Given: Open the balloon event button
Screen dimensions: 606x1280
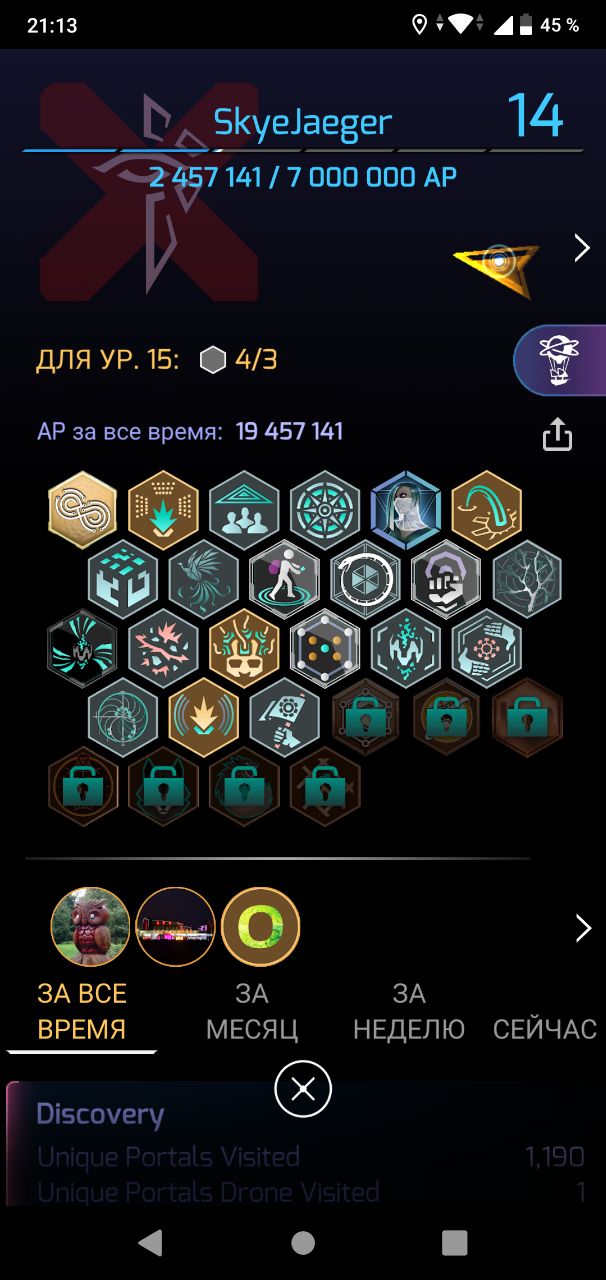Looking at the screenshot, I should coord(562,360).
